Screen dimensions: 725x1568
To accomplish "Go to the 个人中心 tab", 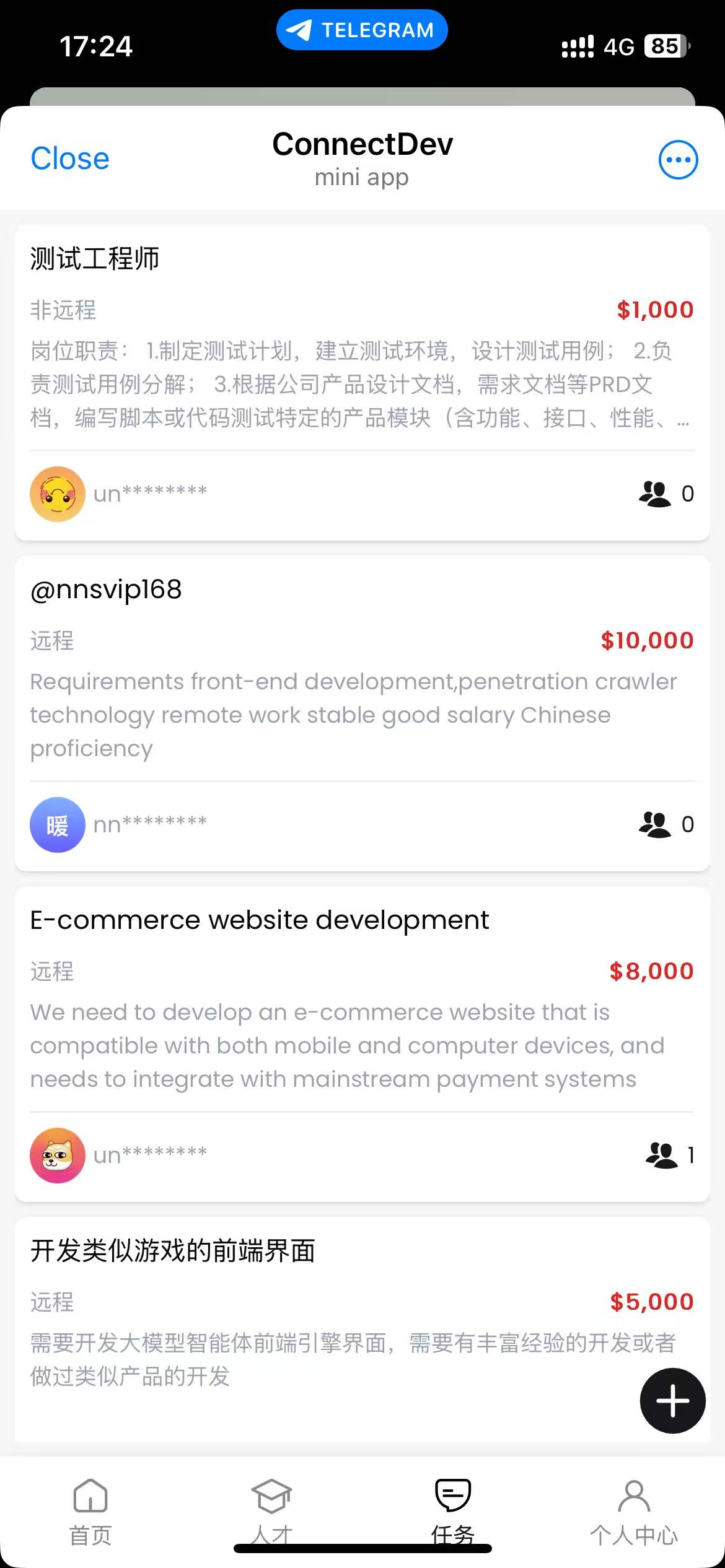I will (x=634, y=1512).
